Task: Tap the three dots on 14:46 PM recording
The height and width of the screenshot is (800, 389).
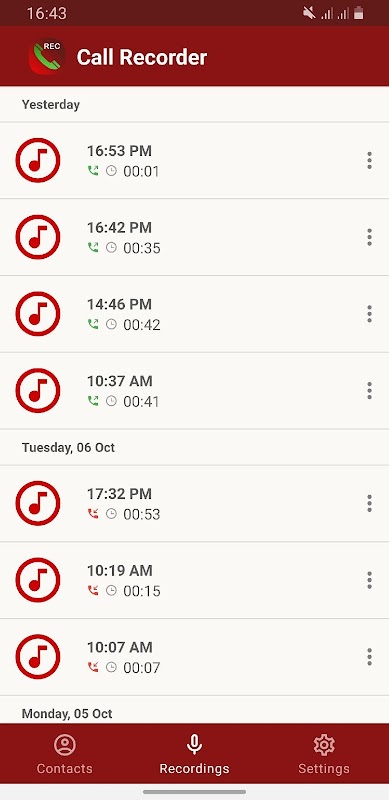Action: click(370, 314)
